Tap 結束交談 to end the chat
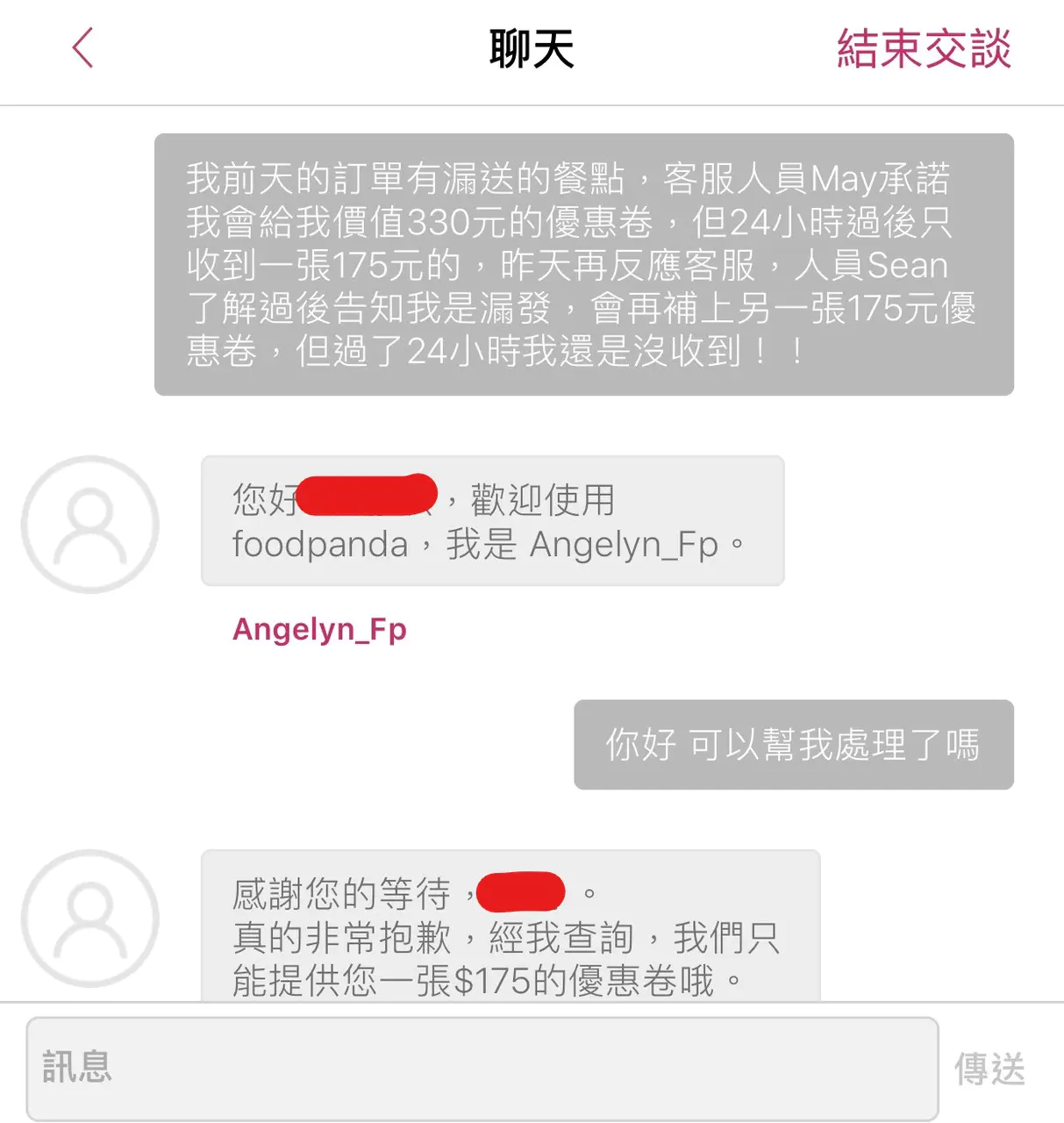 tap(923, 49)
